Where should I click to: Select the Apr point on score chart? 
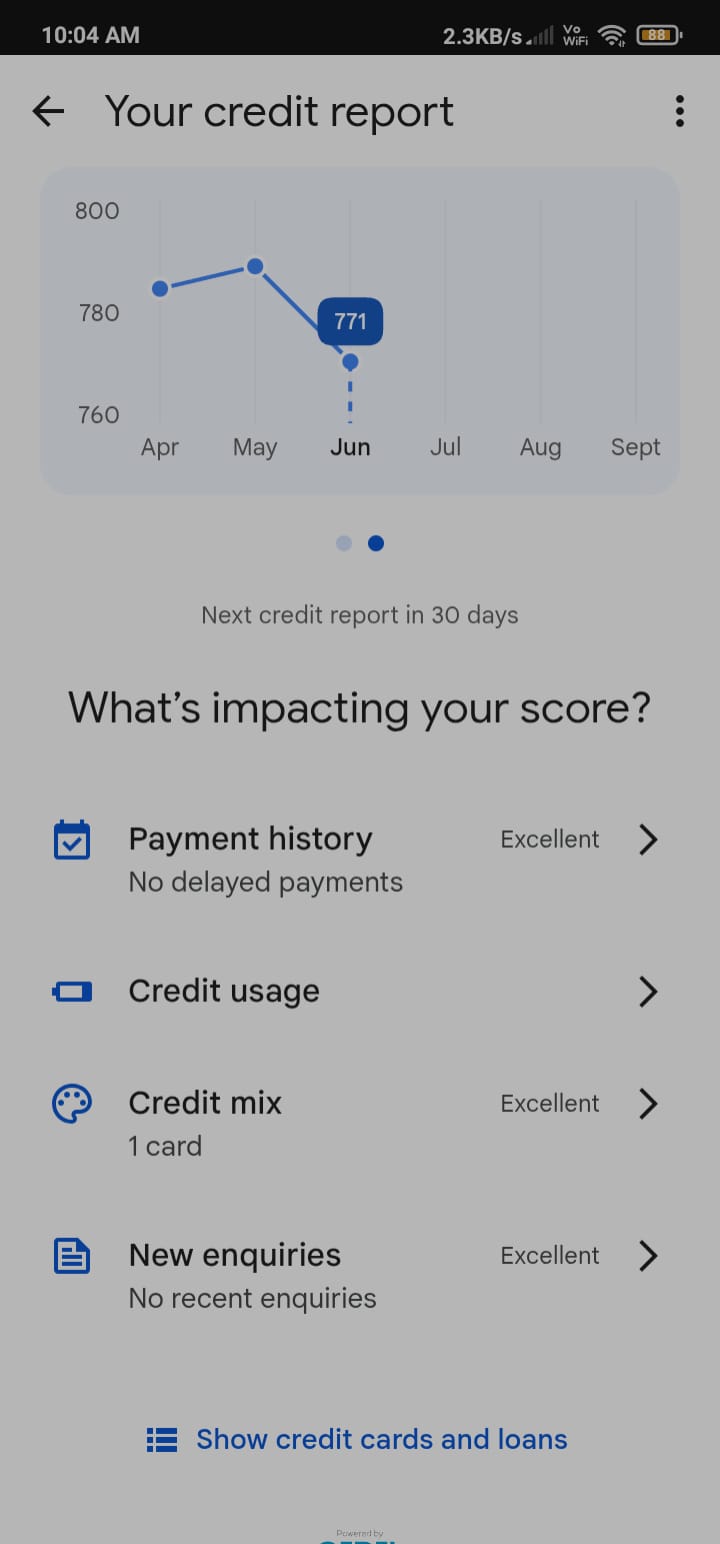coord(160,289)
